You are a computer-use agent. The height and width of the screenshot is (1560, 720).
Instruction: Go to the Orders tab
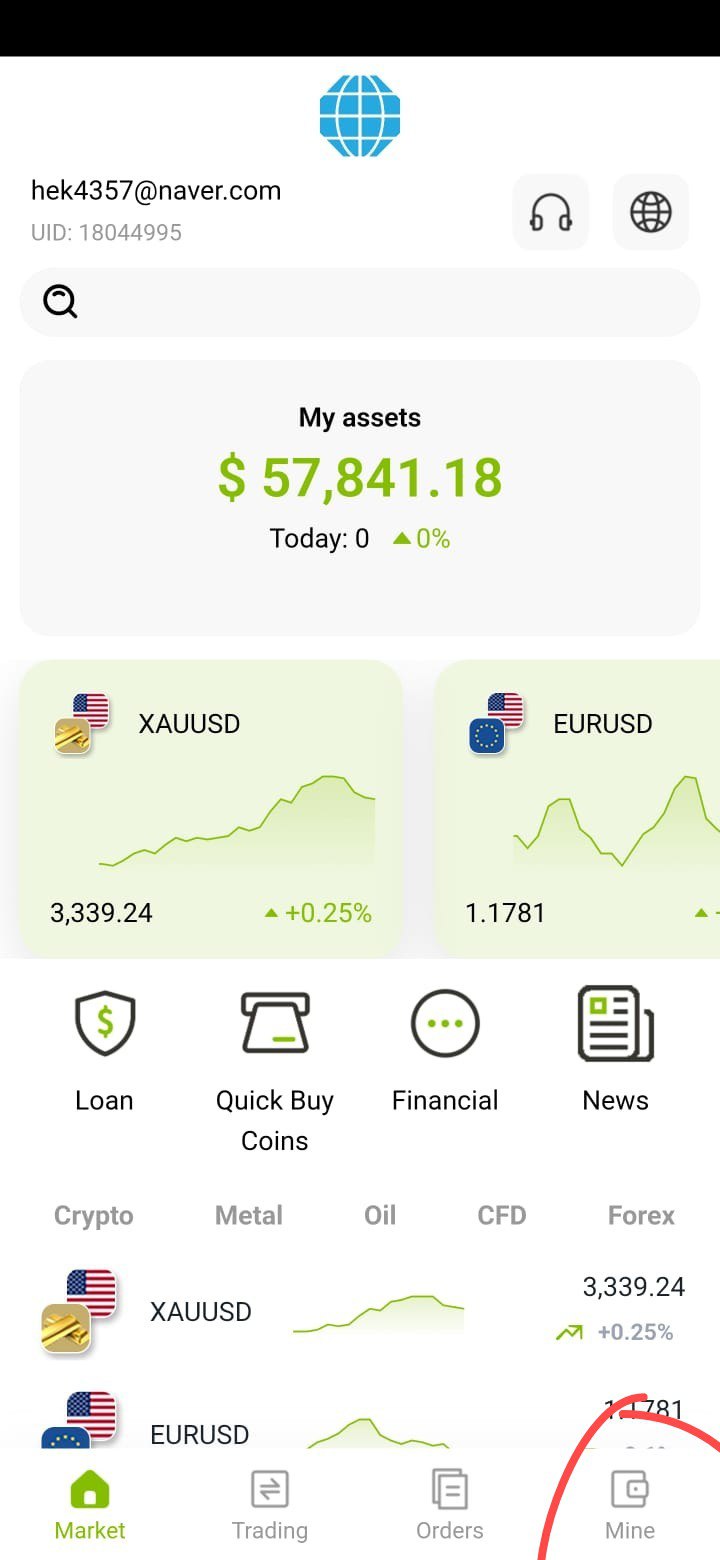click(450, 1505)
